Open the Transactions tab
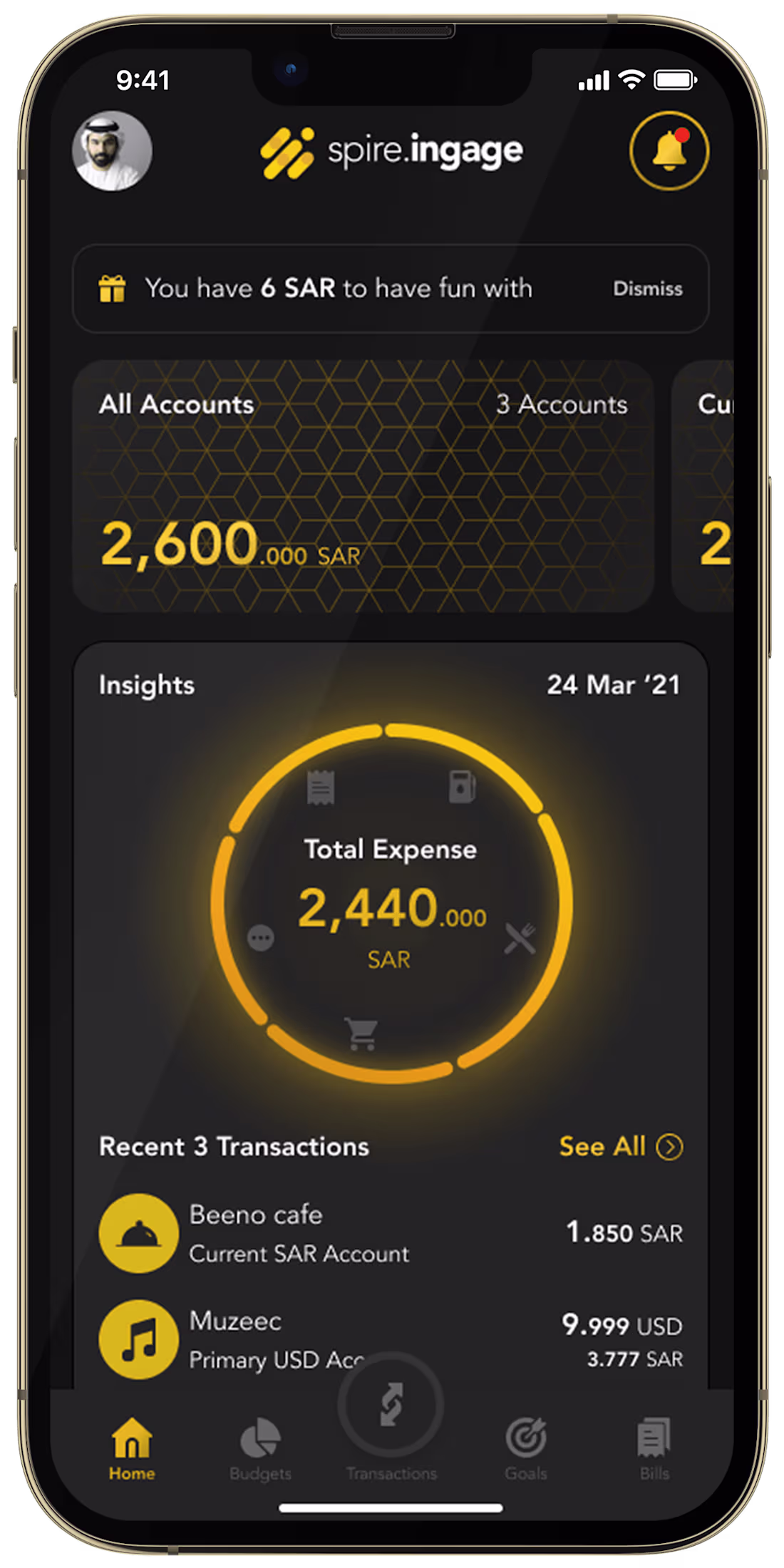Image resolution: width=784 pixels, height=1568 pixels. point(391,1418)
